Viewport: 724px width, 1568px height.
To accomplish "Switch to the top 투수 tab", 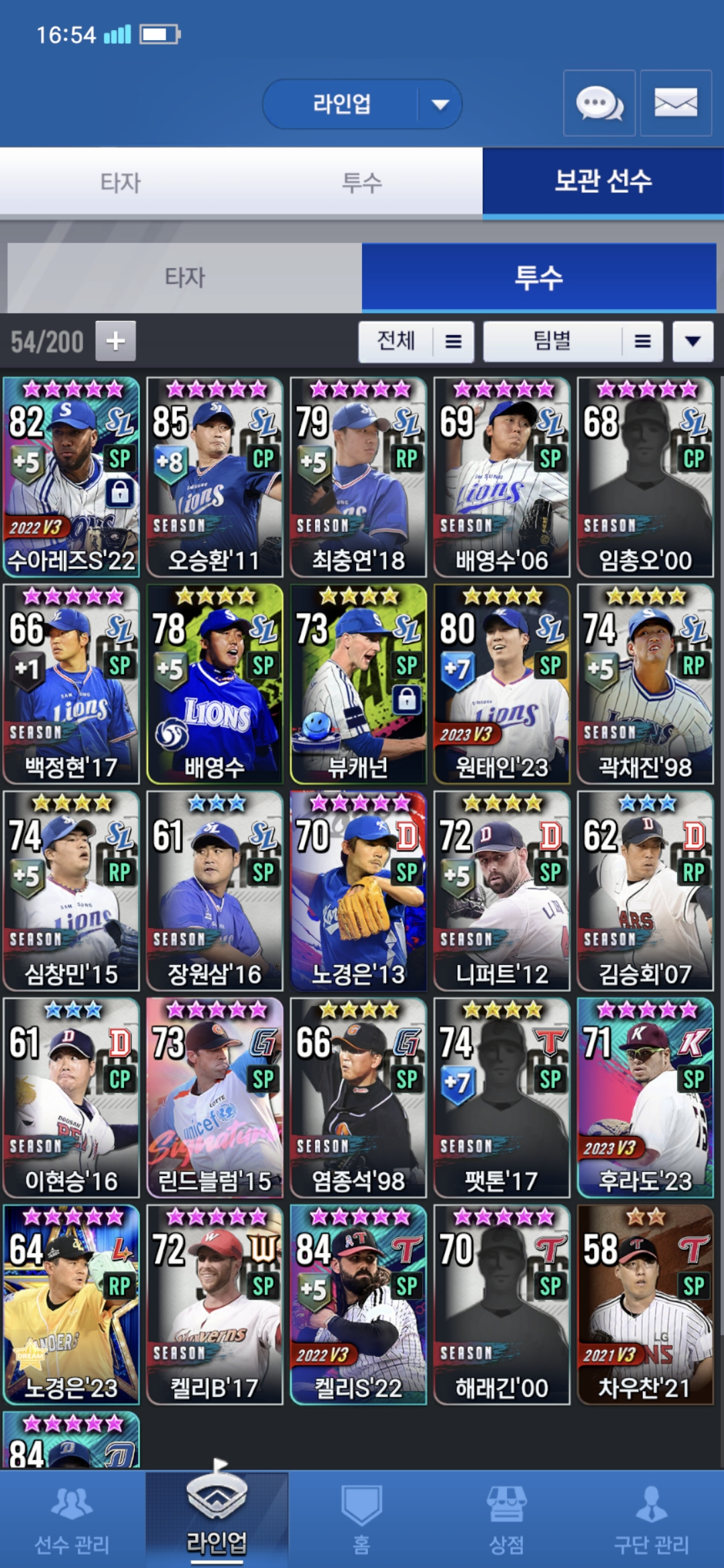I will pos(362,182).
